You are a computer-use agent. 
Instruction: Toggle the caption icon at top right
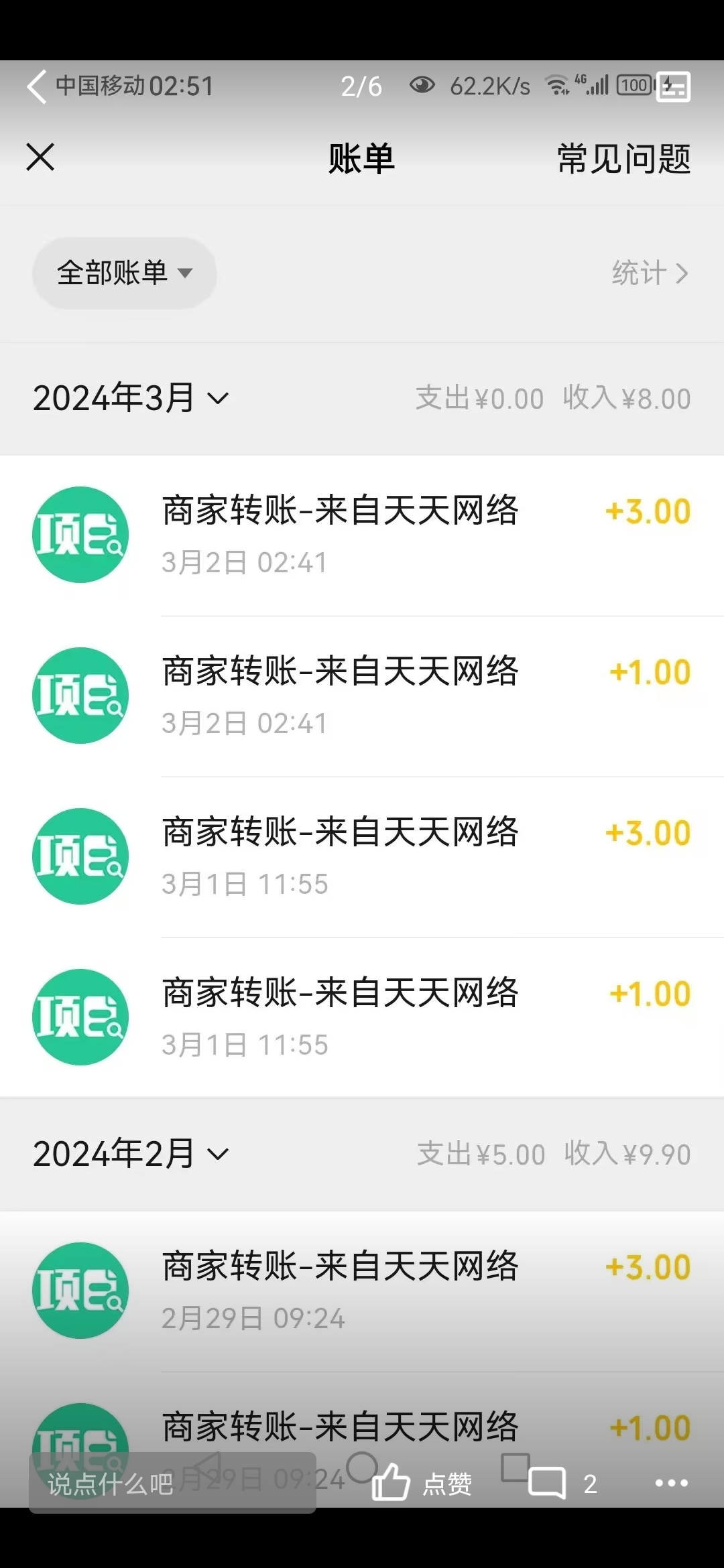[674, 86]
